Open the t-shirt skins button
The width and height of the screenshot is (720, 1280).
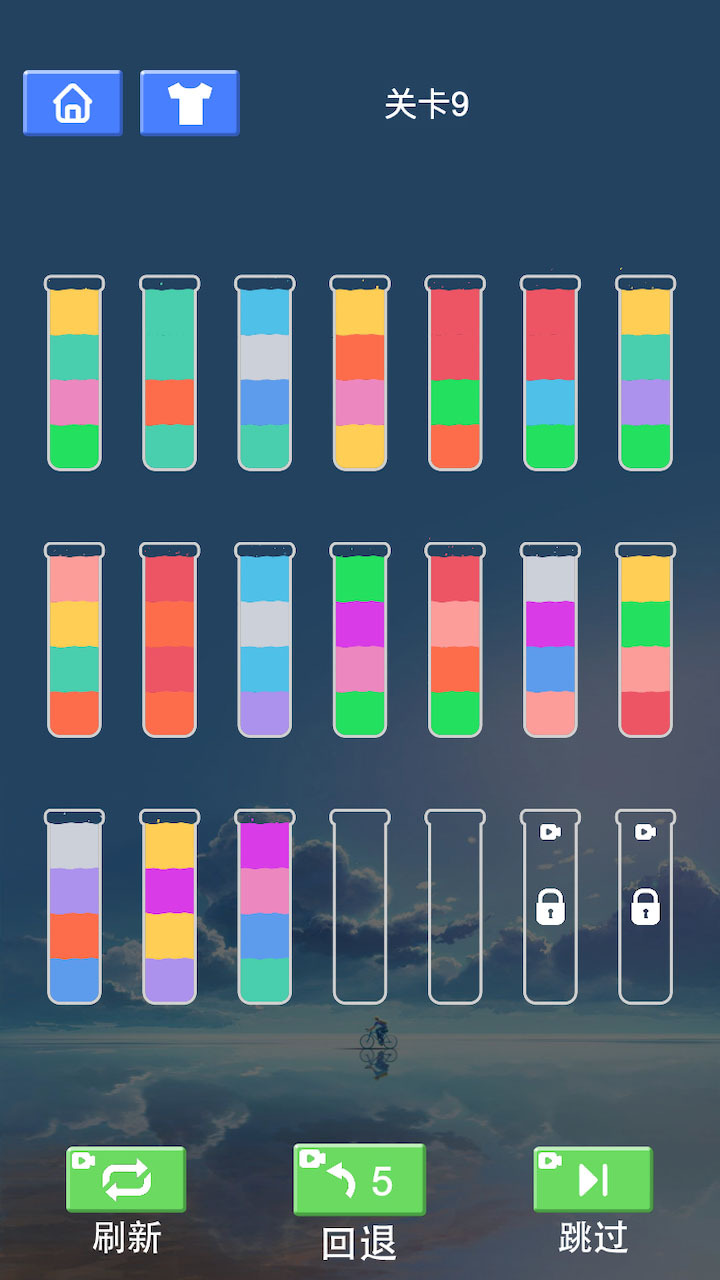189,103
